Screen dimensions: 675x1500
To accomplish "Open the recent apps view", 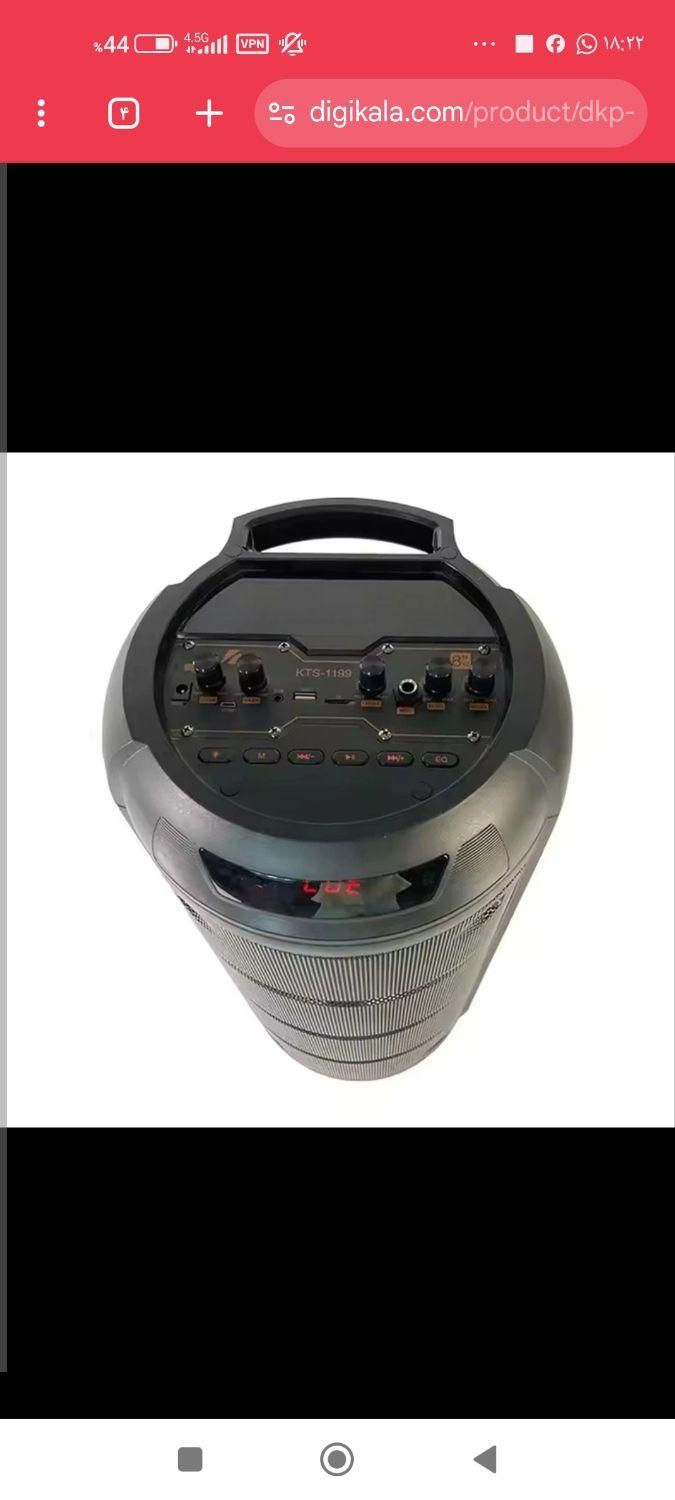I will pos(190,1459).
